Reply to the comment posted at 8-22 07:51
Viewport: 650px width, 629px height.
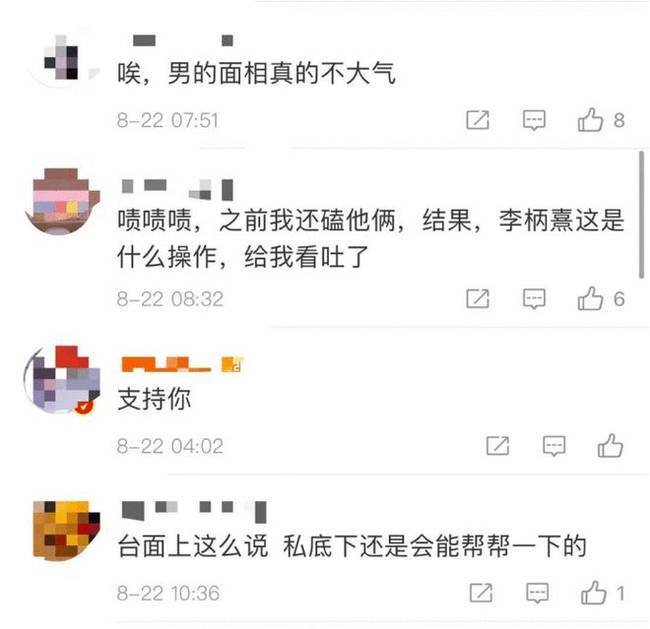(x=535, y=120)
